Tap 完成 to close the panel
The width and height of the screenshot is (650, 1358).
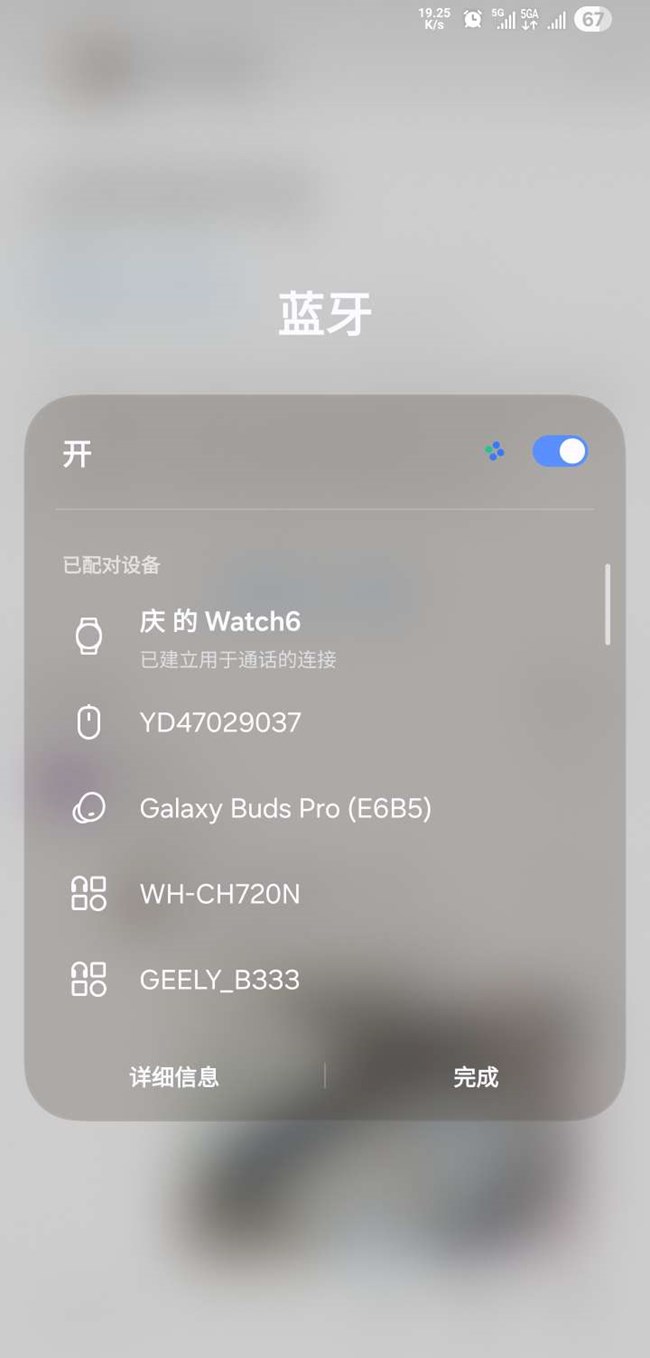[x=475, y=1077]
